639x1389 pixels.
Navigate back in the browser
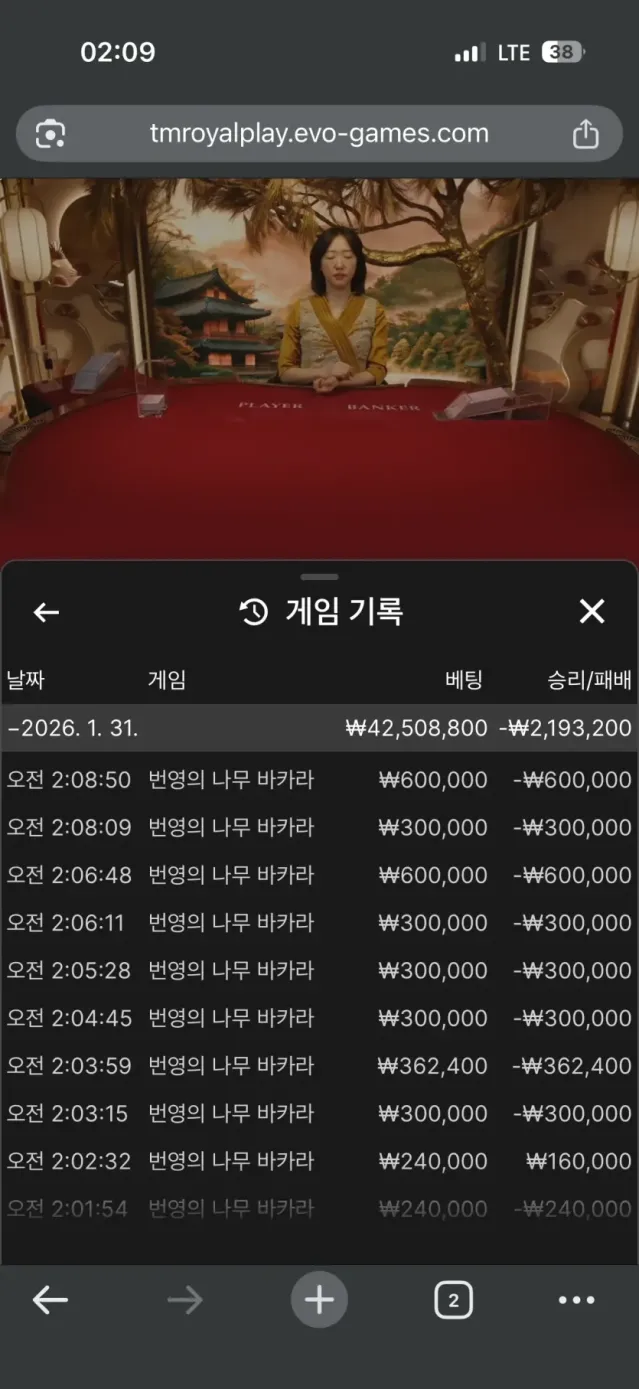click(x=50, y=1300)
